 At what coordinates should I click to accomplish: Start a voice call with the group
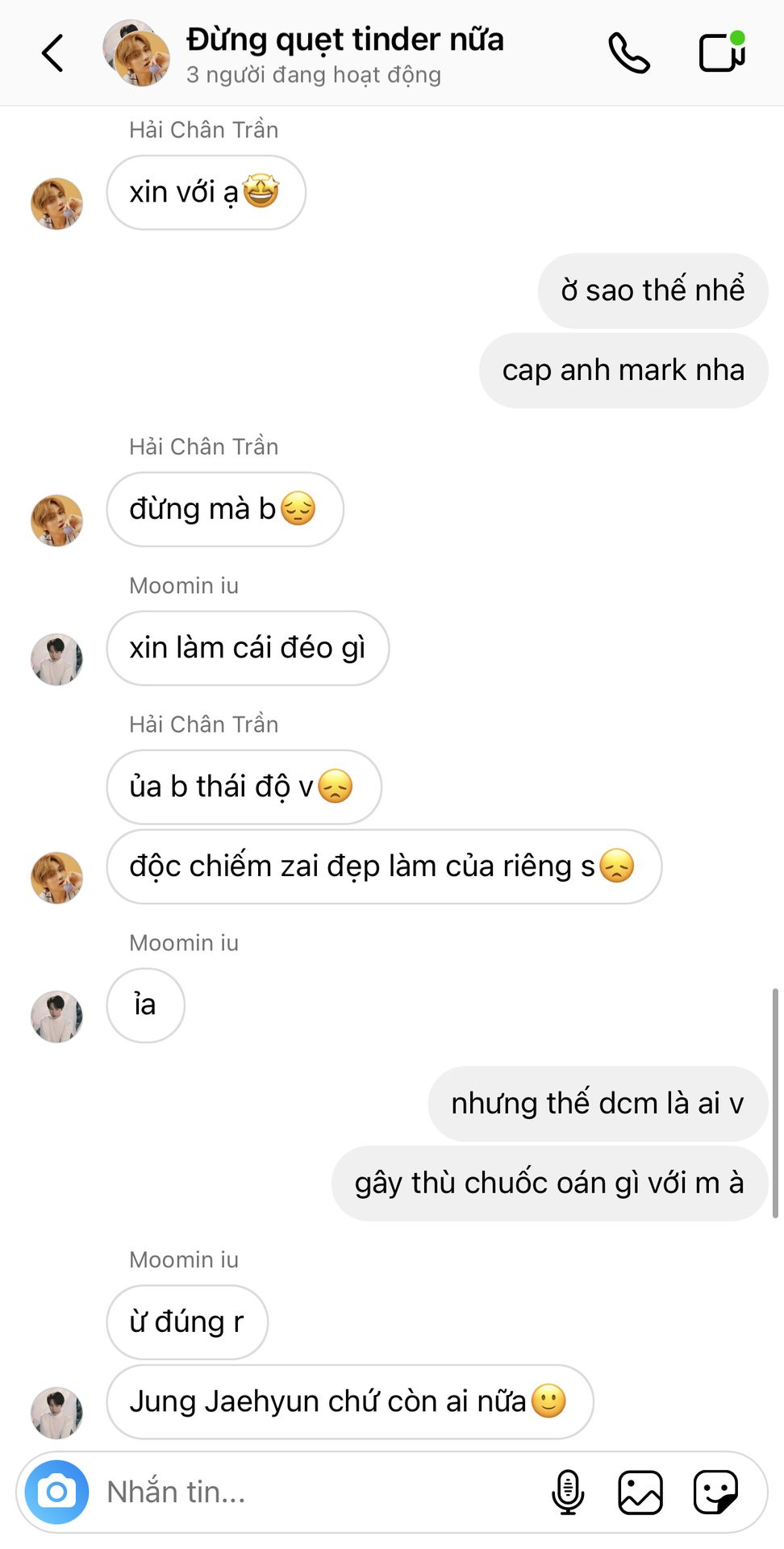coord(628,53)
